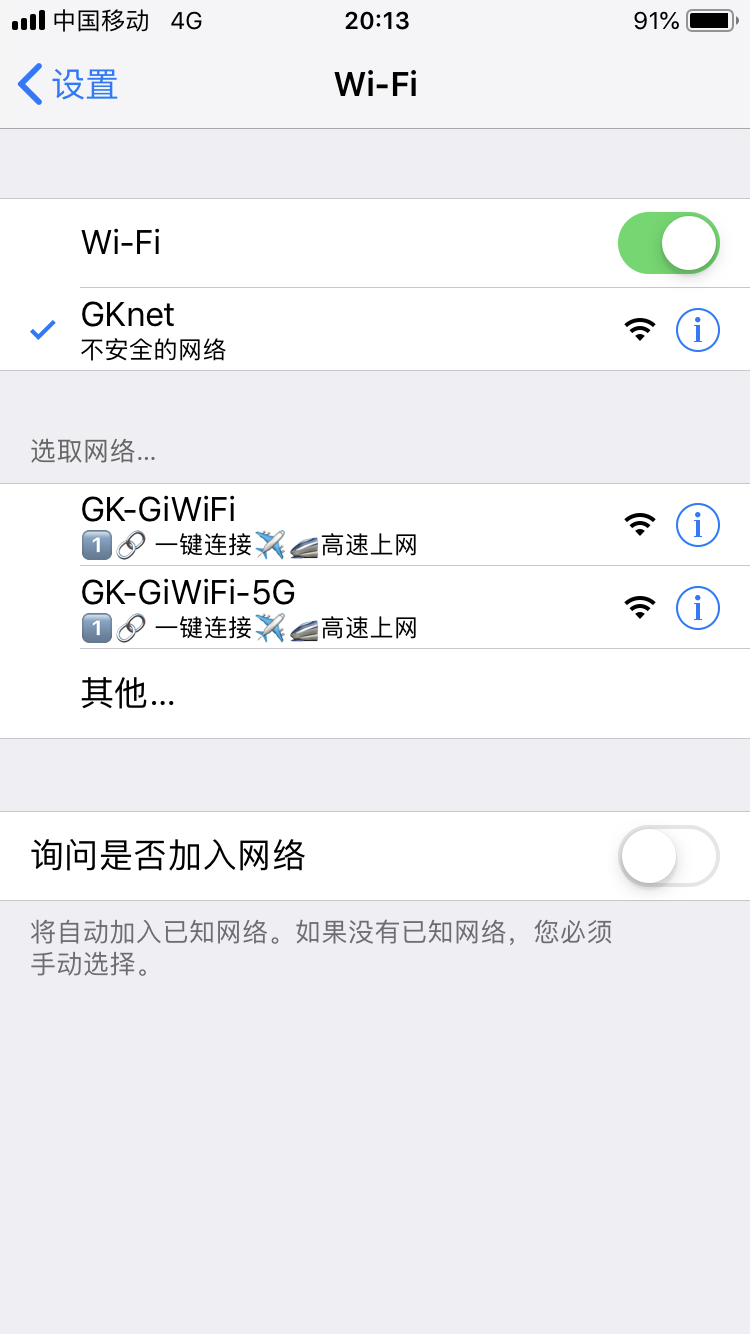Turn off the Wi-Fi switch
The image size is (750, 1334).
point(668,243)
